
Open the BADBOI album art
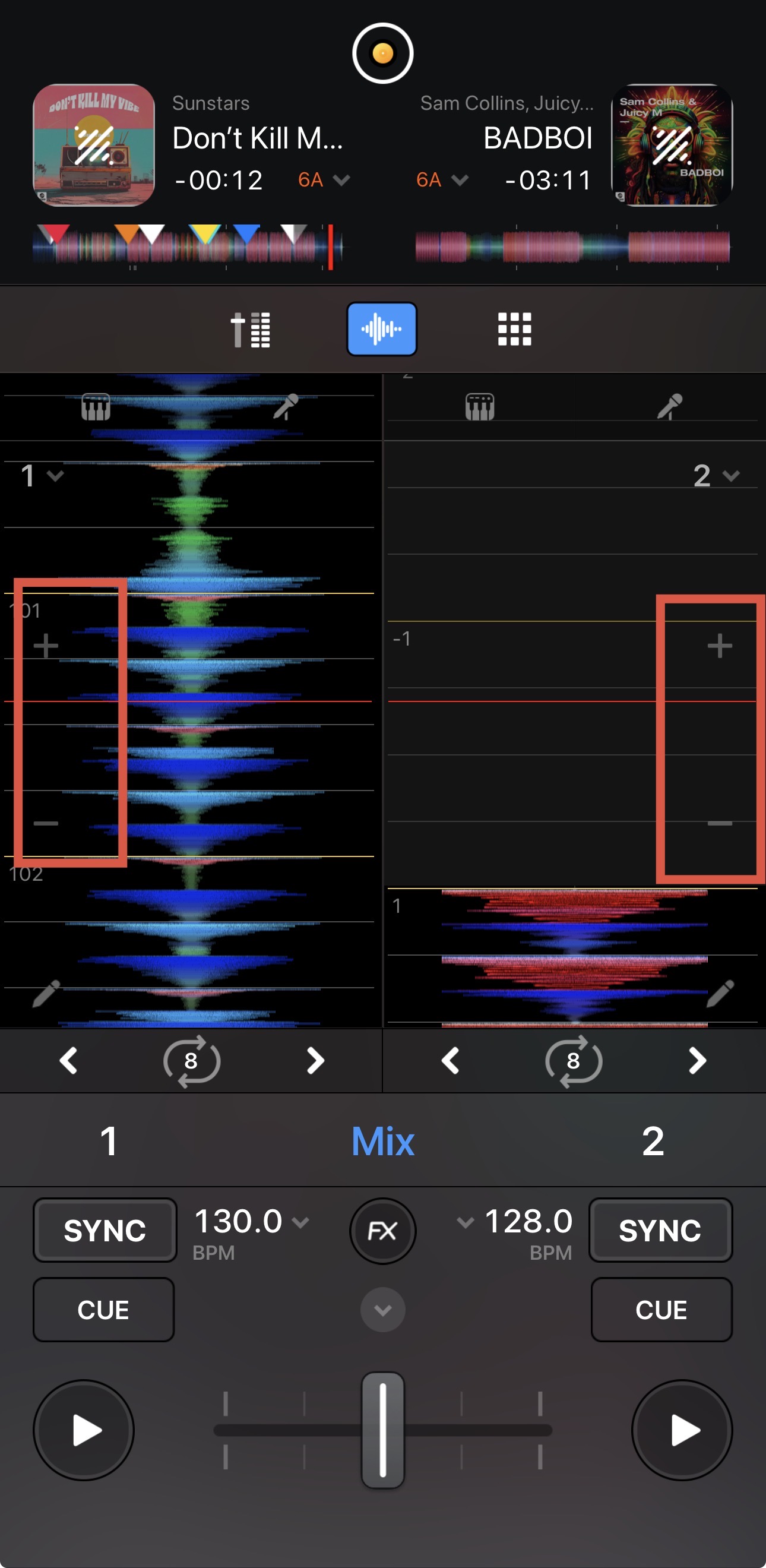click(x=672, y=145)
